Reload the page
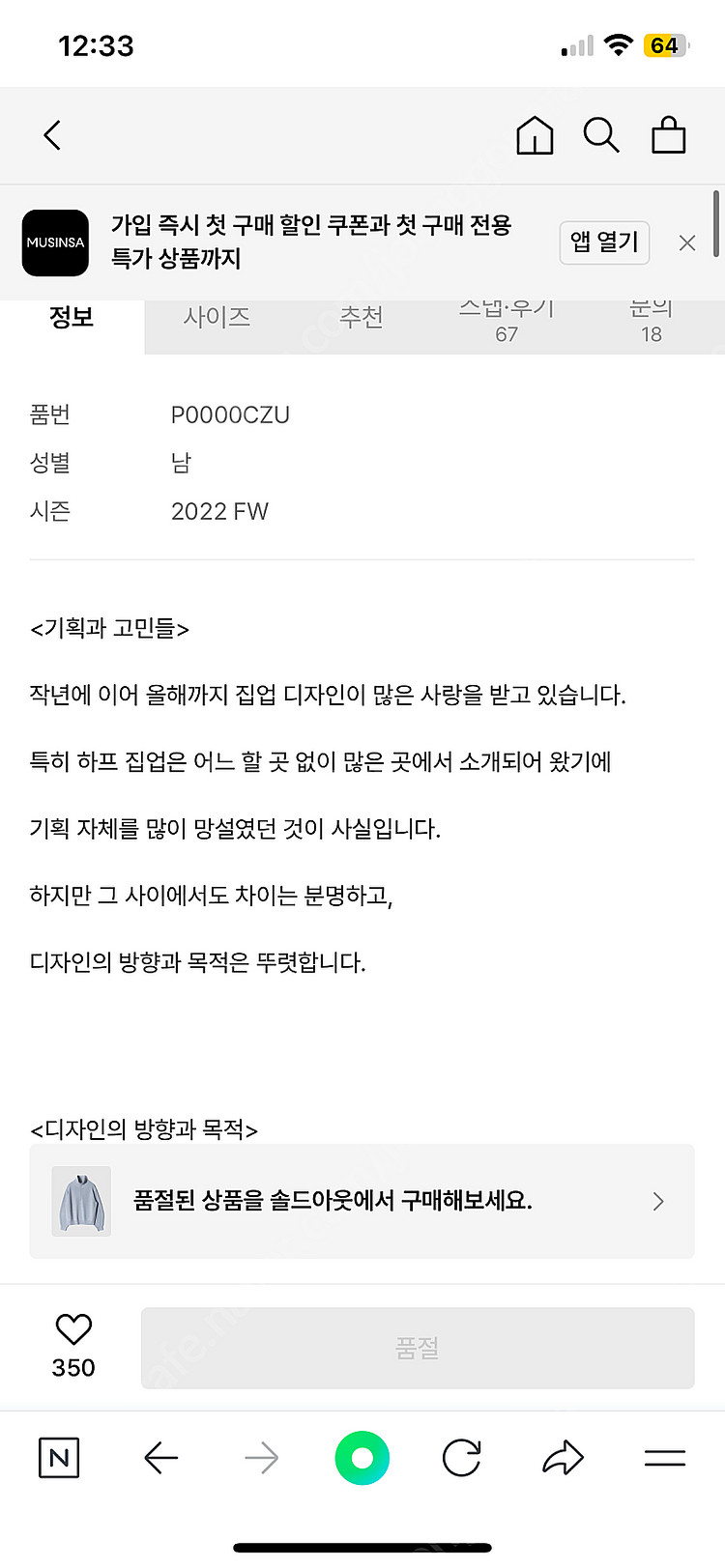 pos(462,1457)
